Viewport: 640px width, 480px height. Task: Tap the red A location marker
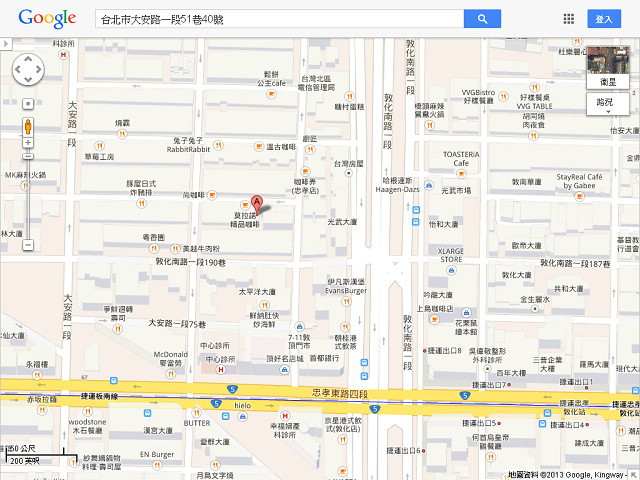[x=256, y=201]
